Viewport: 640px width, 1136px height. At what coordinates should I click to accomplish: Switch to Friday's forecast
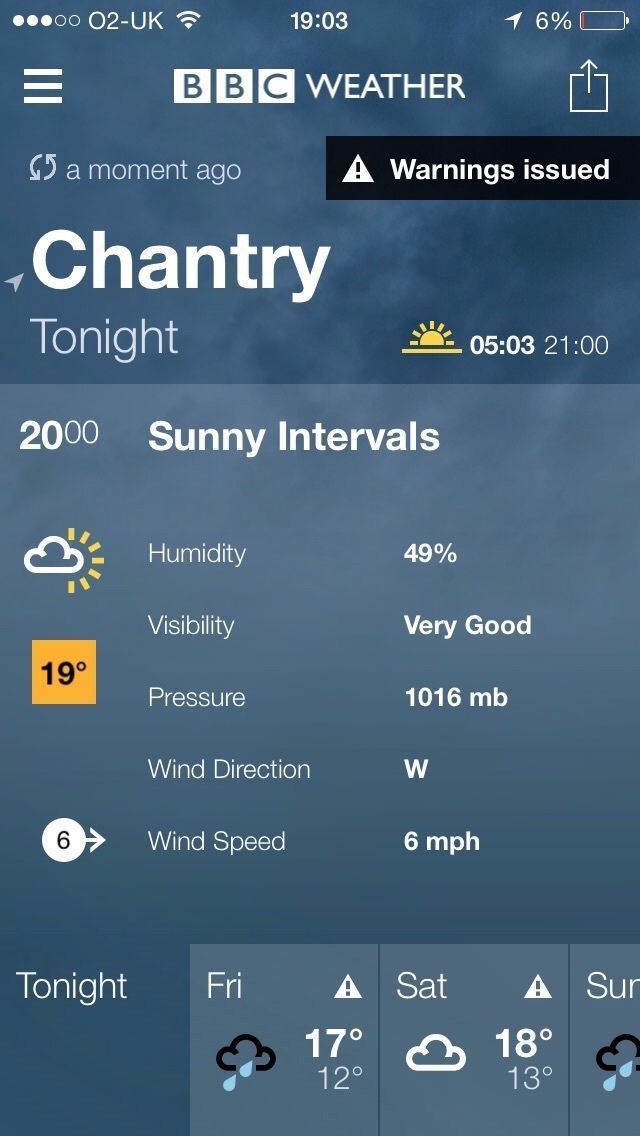(284, 1040)
